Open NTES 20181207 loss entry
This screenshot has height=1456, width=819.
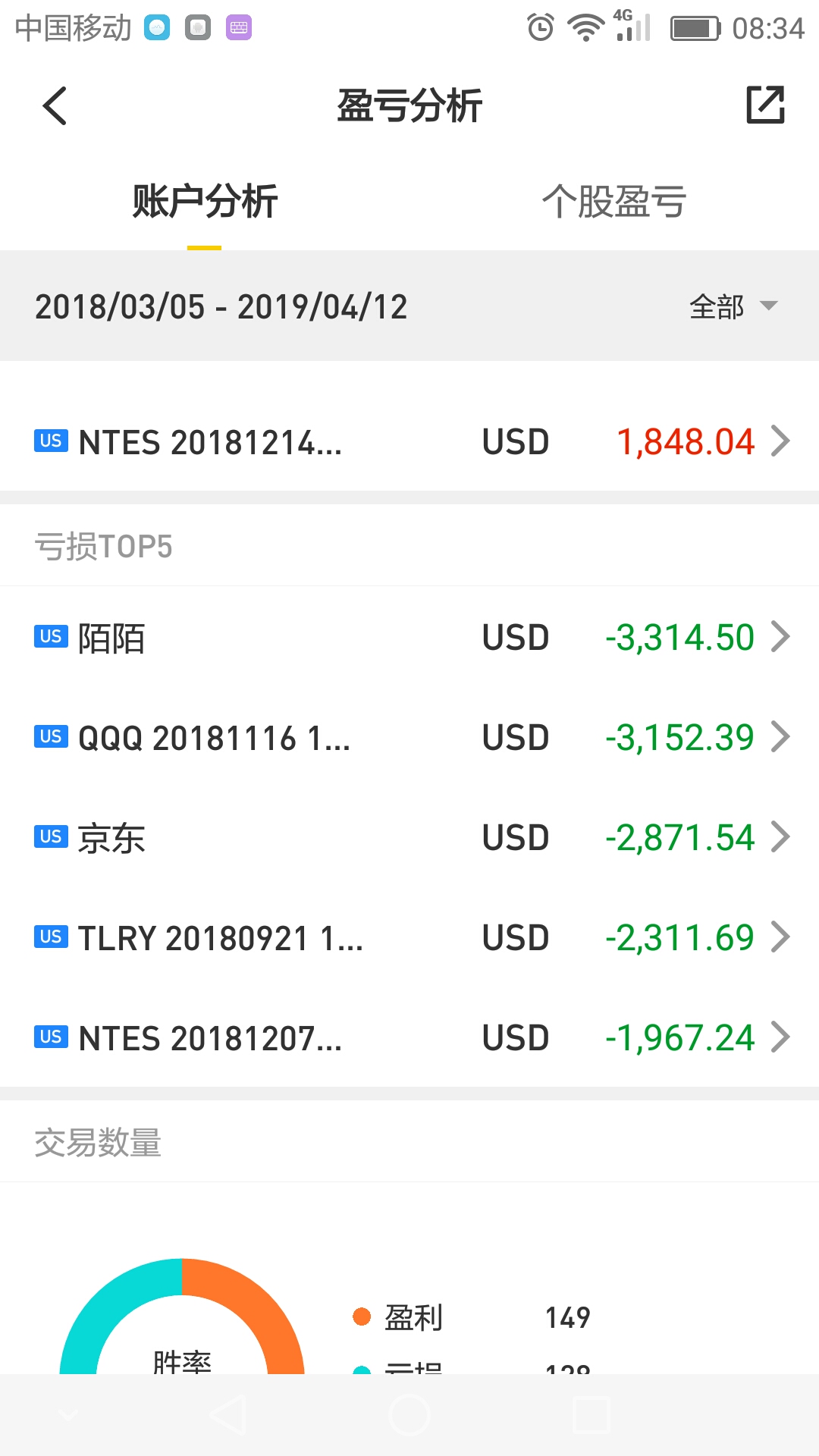click(x=409, y=1038)
